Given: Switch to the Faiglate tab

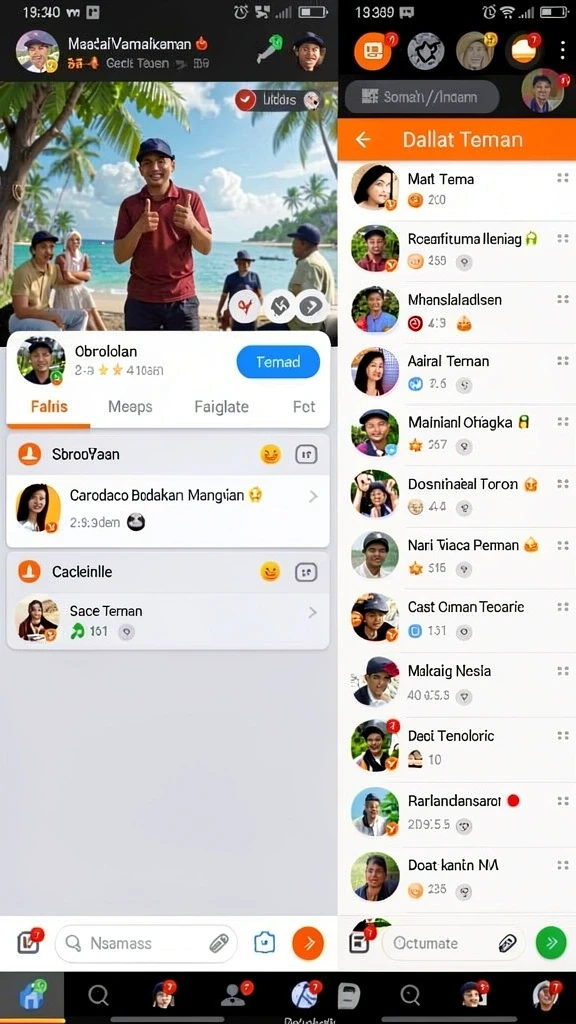Looking at the screenshot, I should coord(221,407).
